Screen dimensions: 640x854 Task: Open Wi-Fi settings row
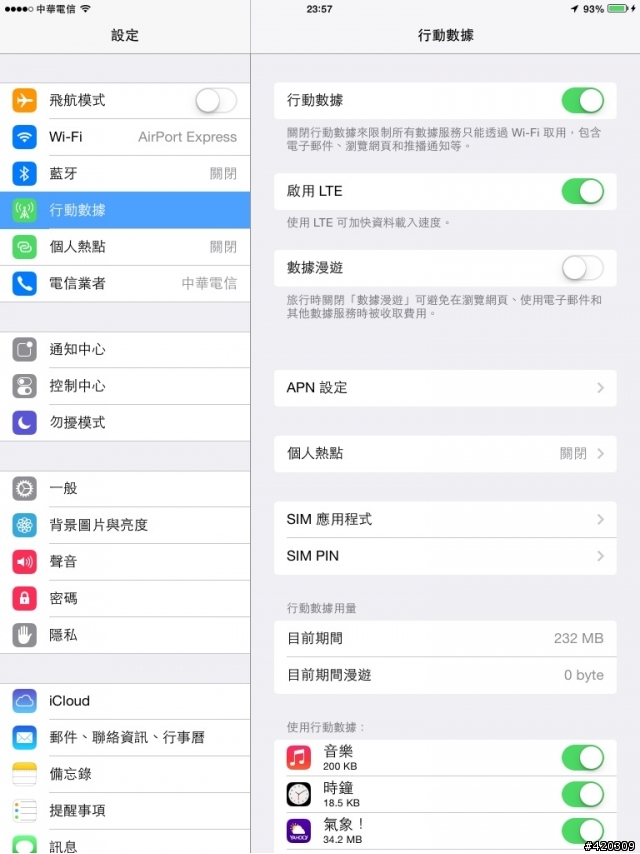click(125, 137)
